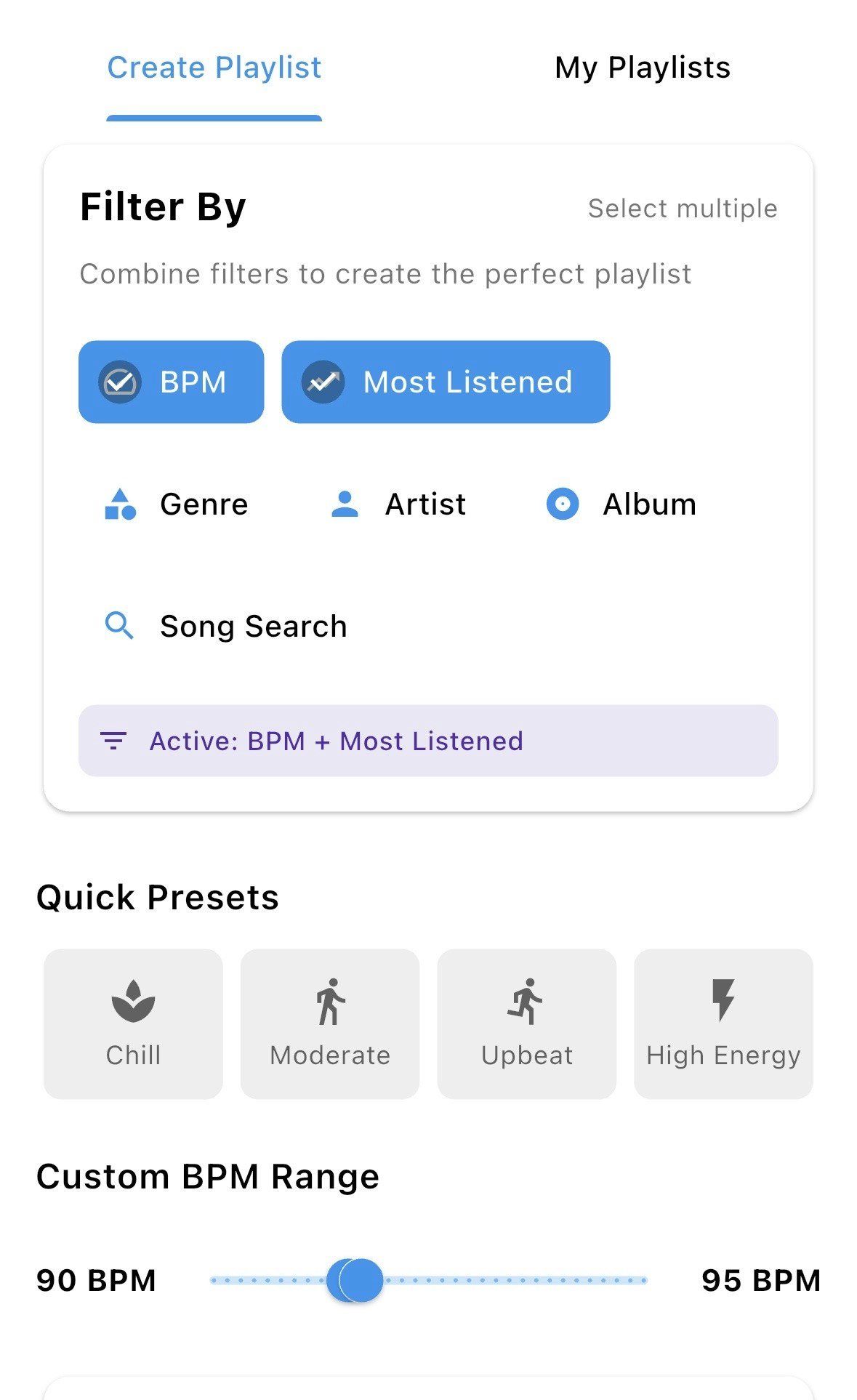
Task: Click the Select multiple option
Action: click(x=682, y=209)
